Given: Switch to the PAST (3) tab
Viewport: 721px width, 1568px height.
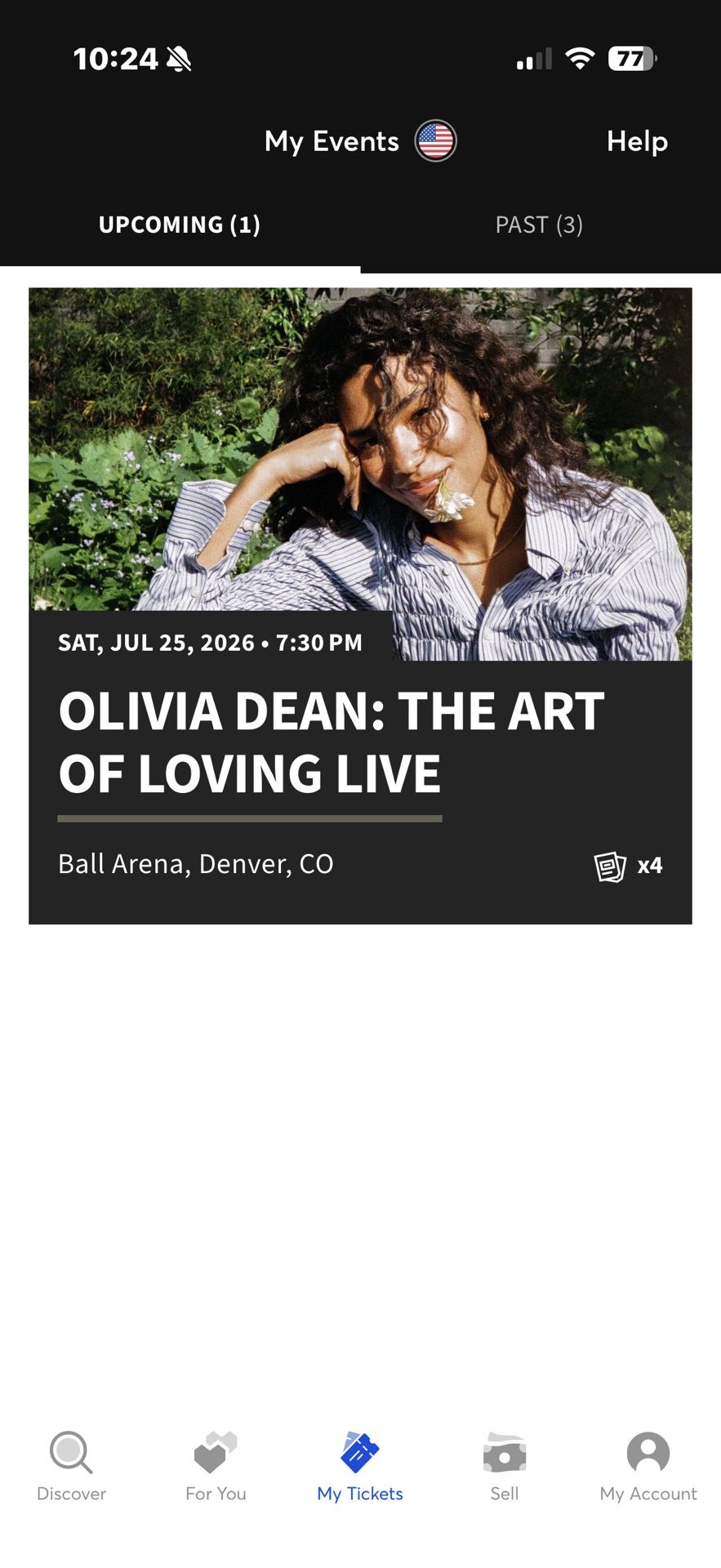Looking at the screenshot, I should pyautogui.click(x=539, y=224).
